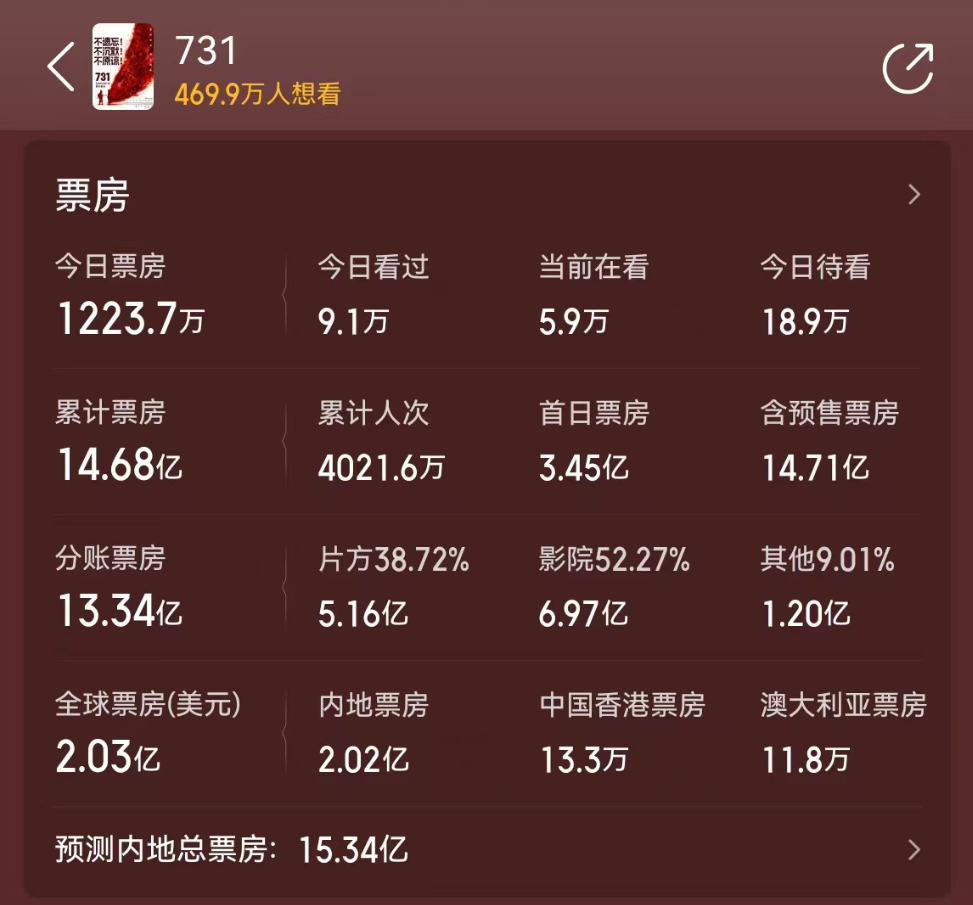973x905 pixels.
Task: Open 预测内地总票房 details
Action: click(912, 850)
